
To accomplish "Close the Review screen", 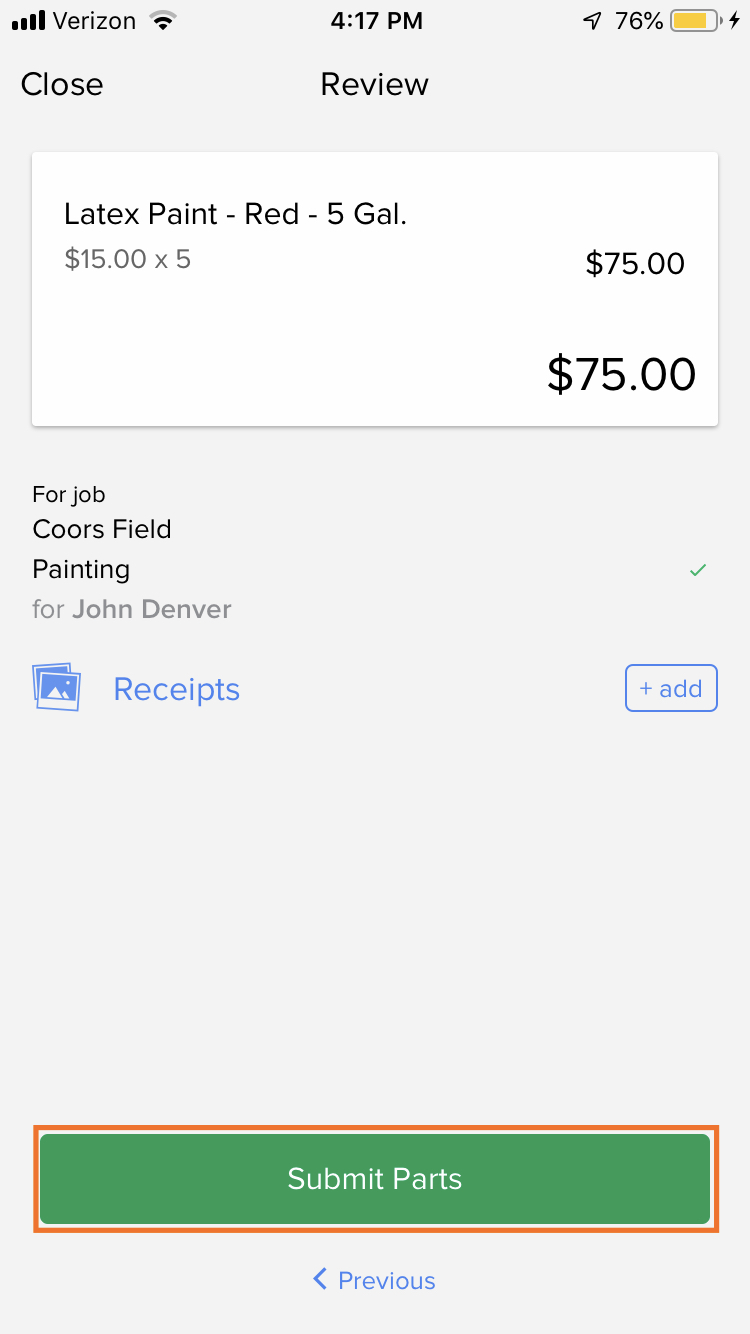I will click(62, 84).
